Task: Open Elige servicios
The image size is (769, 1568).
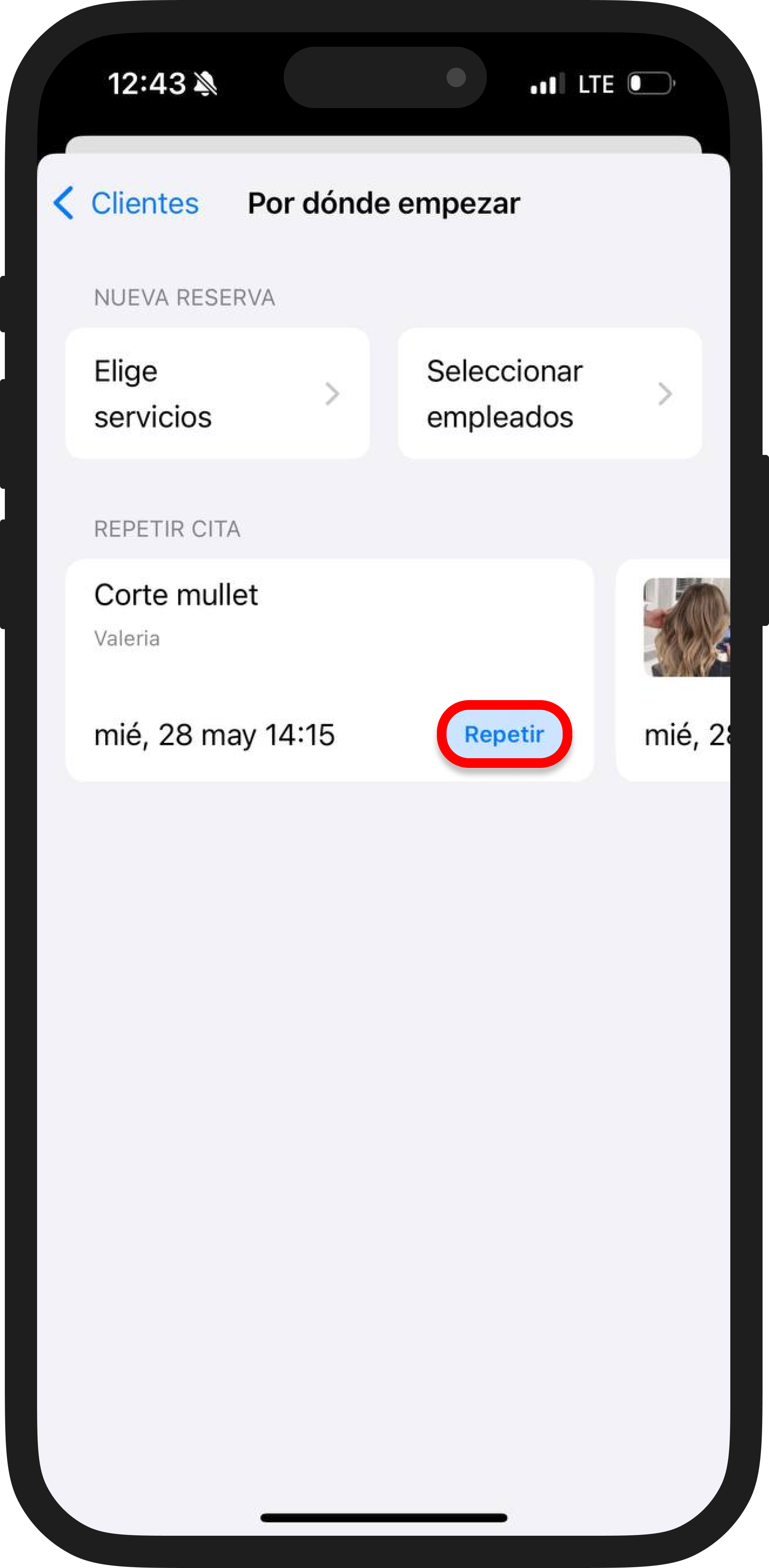Action: coord(217,393)
